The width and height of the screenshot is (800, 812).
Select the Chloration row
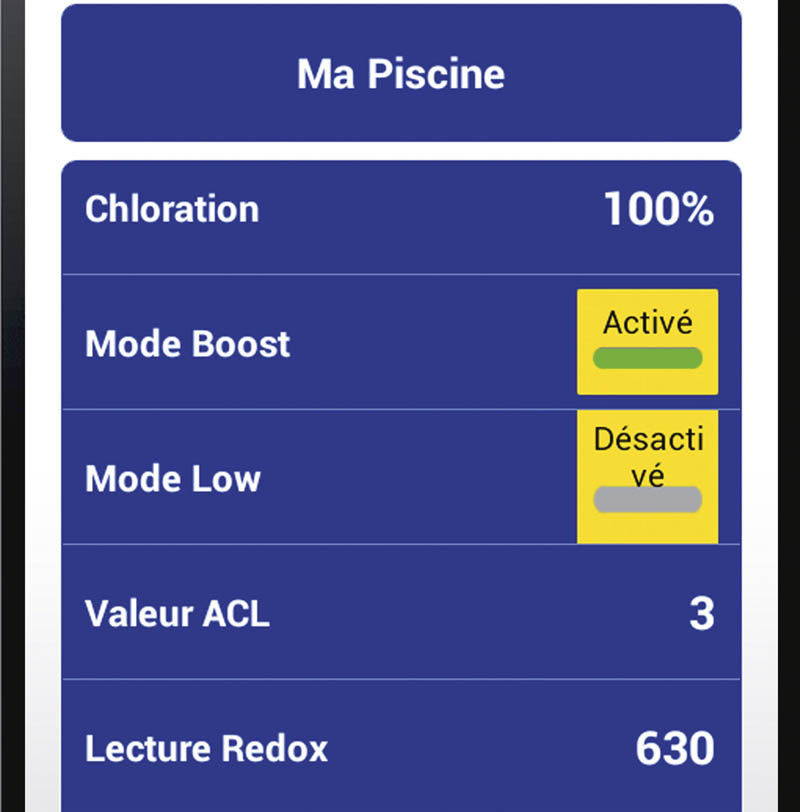(x=400, y=210)
